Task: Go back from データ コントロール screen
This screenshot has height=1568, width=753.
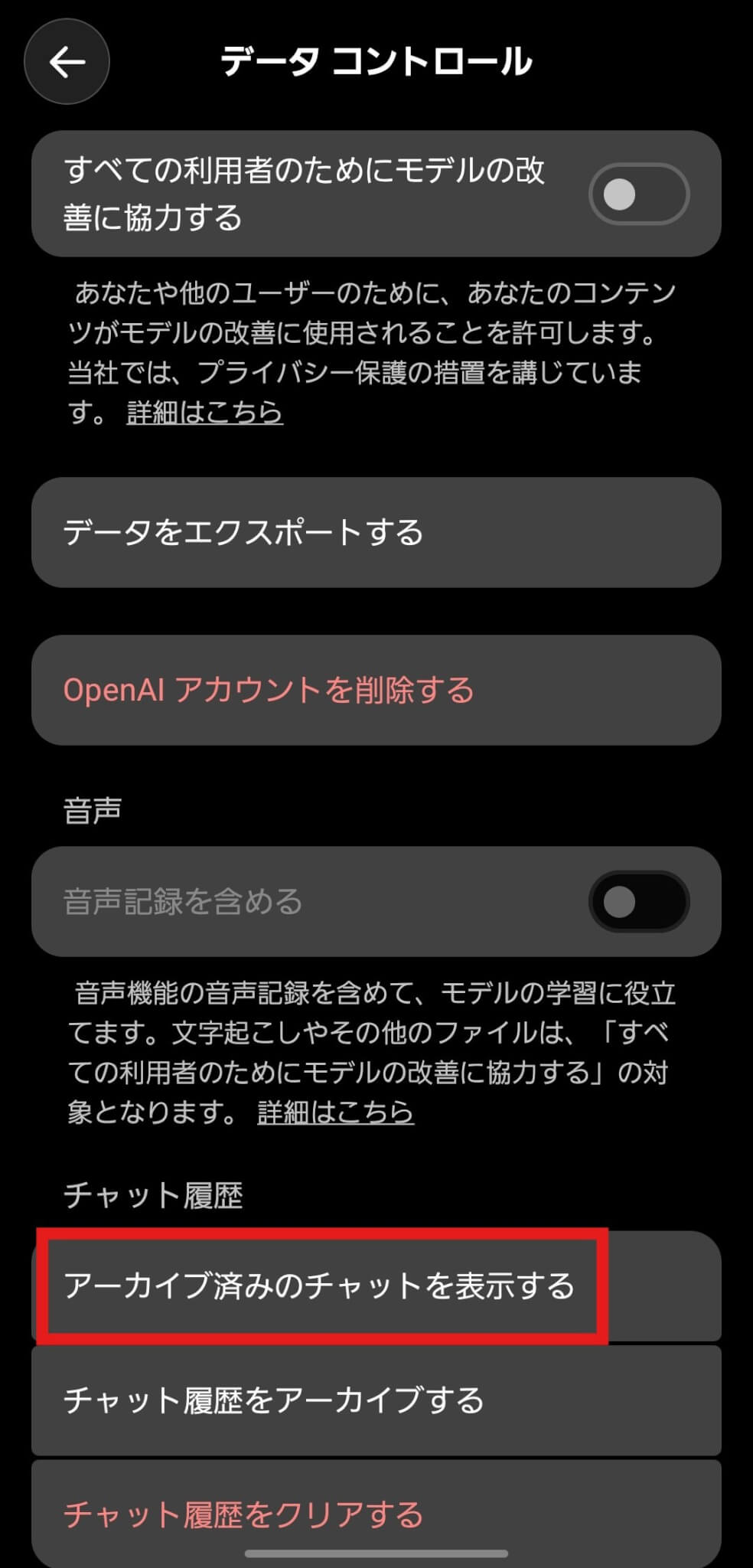Action: pos(67,61)
